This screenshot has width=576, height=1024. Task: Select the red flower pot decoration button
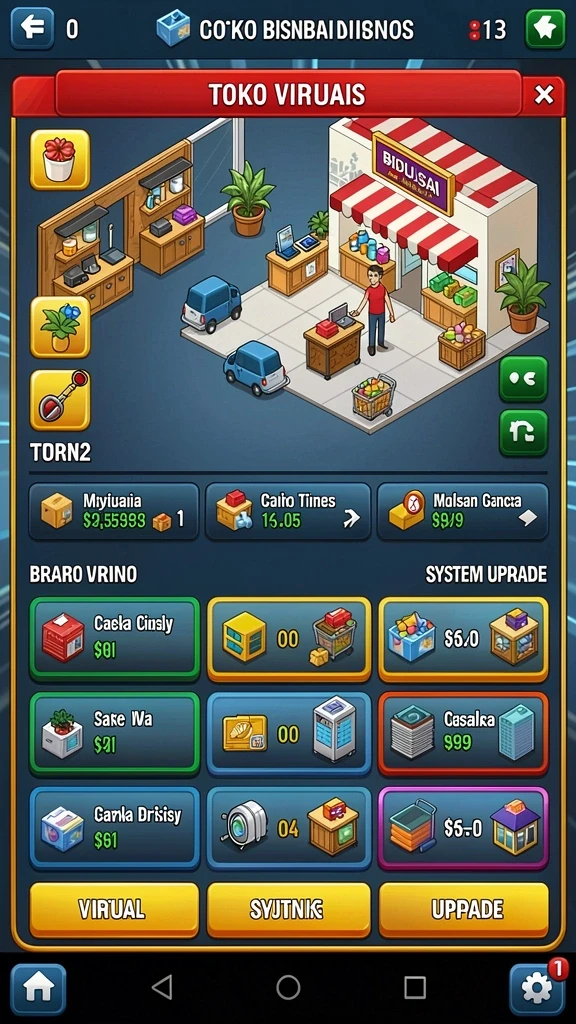[60, 159]
